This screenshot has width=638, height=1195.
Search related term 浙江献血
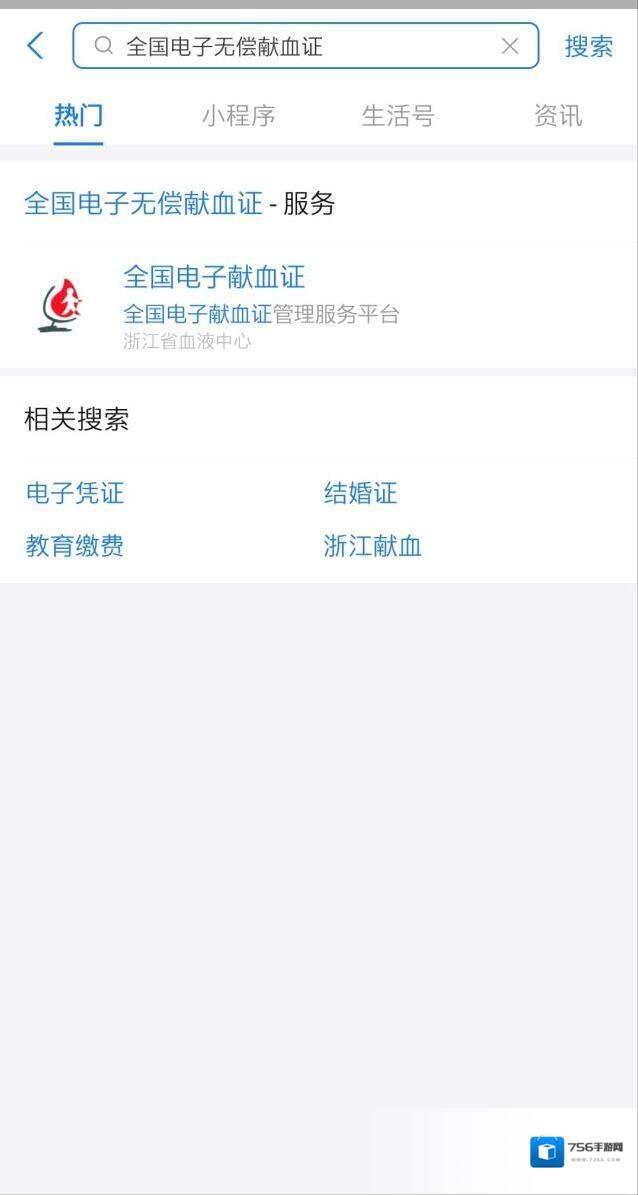[x=372, y=546]
